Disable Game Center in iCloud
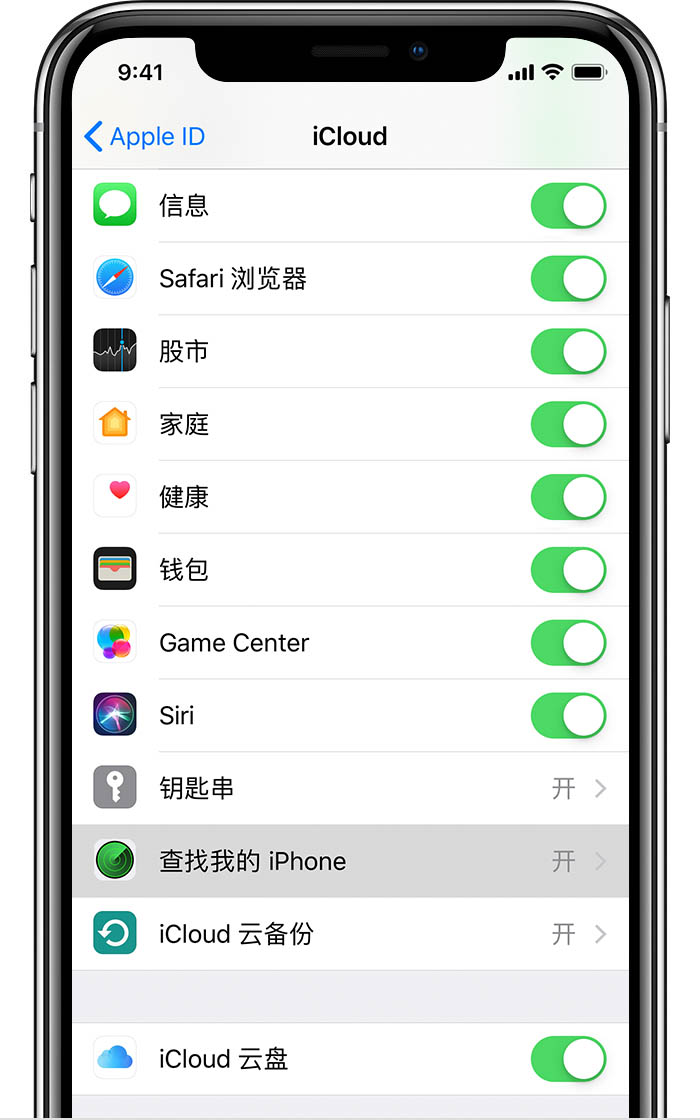Viewport: 700px width, 1120px height. [x=568, y=643]
